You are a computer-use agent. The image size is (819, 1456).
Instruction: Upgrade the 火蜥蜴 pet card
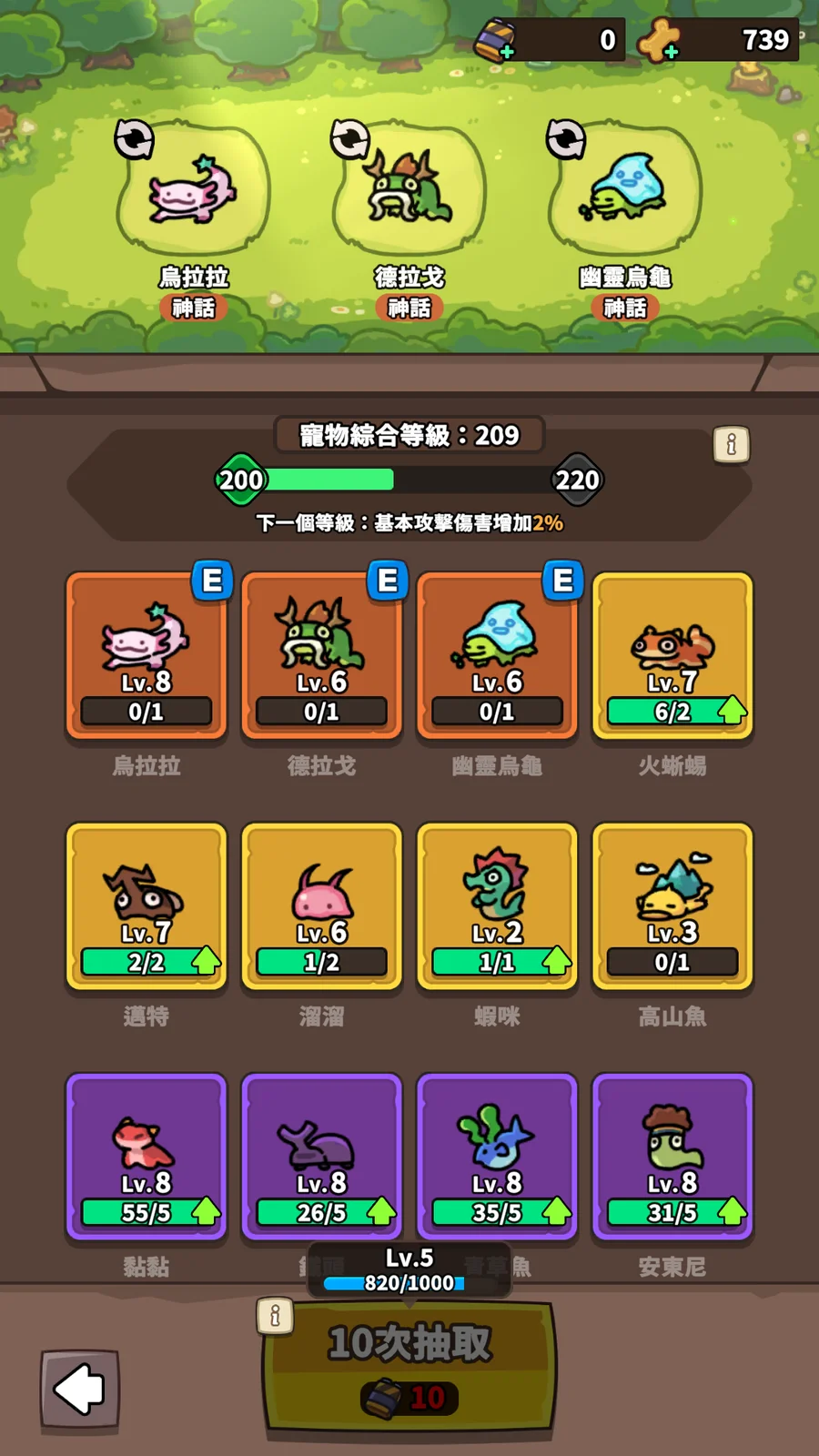[x=672, y=653]
